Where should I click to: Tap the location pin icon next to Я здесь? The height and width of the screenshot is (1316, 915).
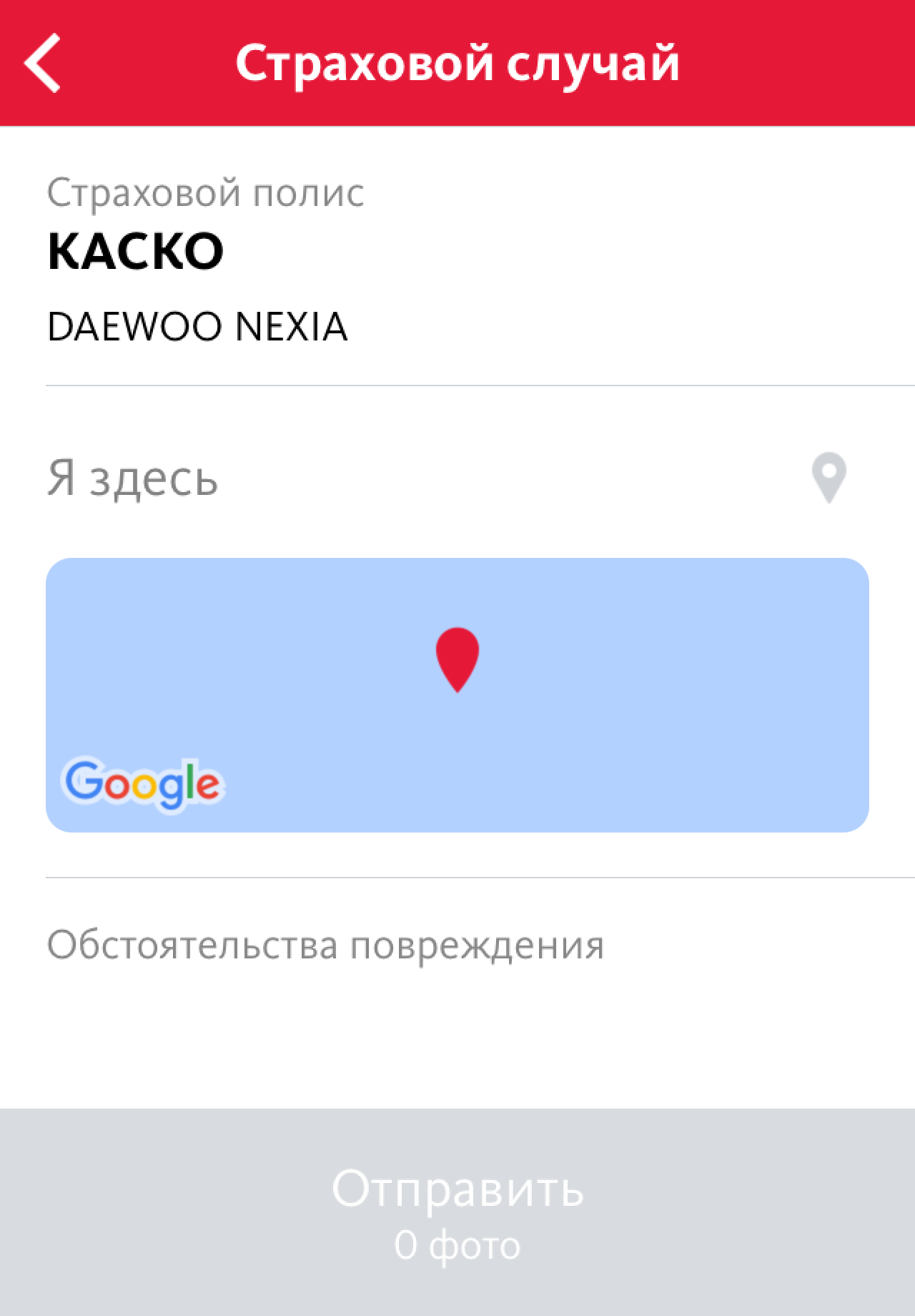point(829,478)
